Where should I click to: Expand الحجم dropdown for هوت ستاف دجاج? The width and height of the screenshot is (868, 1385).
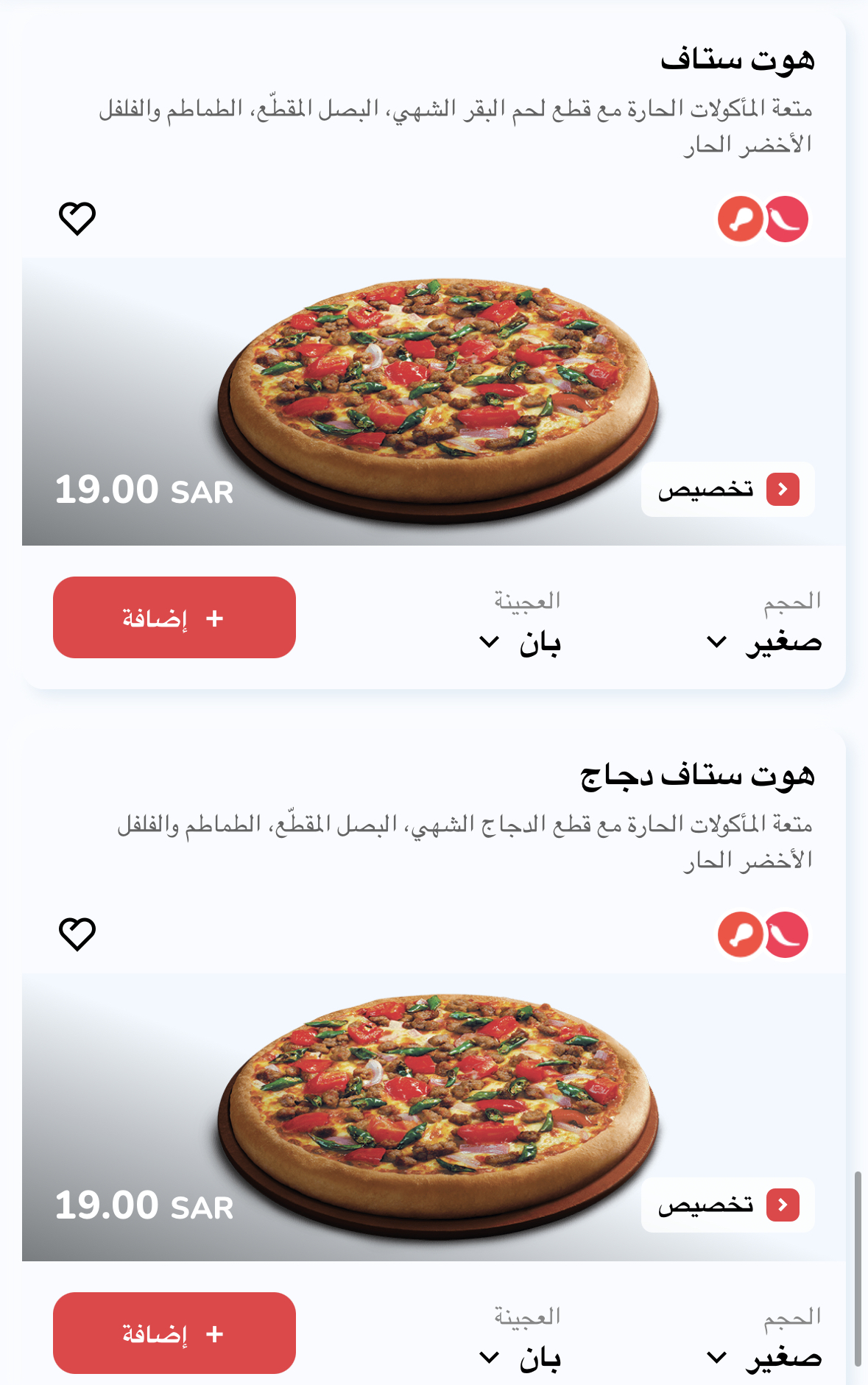coord(763,1357)
